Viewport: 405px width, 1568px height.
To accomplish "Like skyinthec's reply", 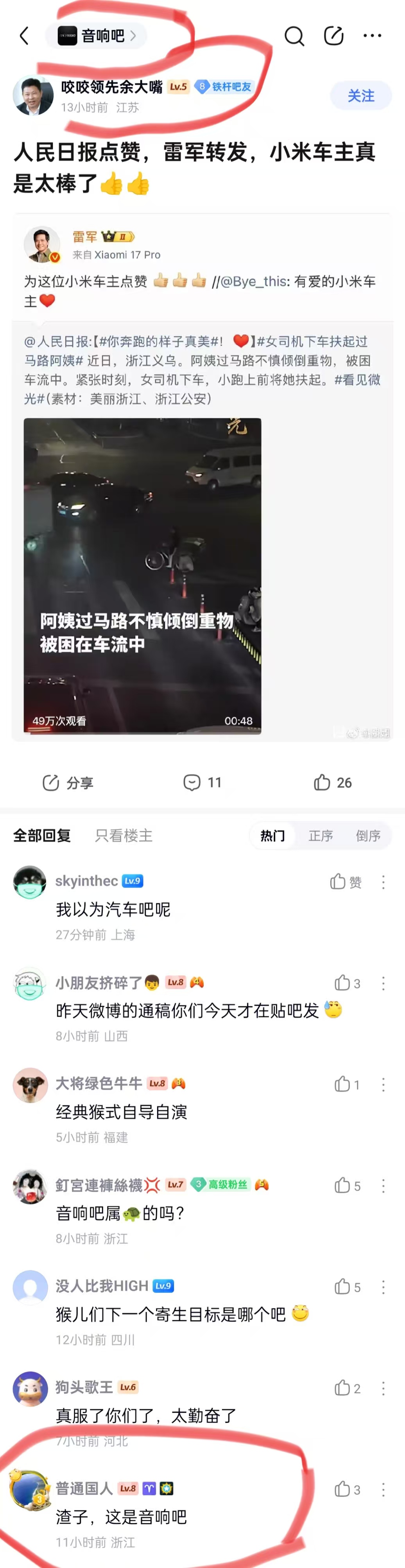I will click(x=346, y=882).
